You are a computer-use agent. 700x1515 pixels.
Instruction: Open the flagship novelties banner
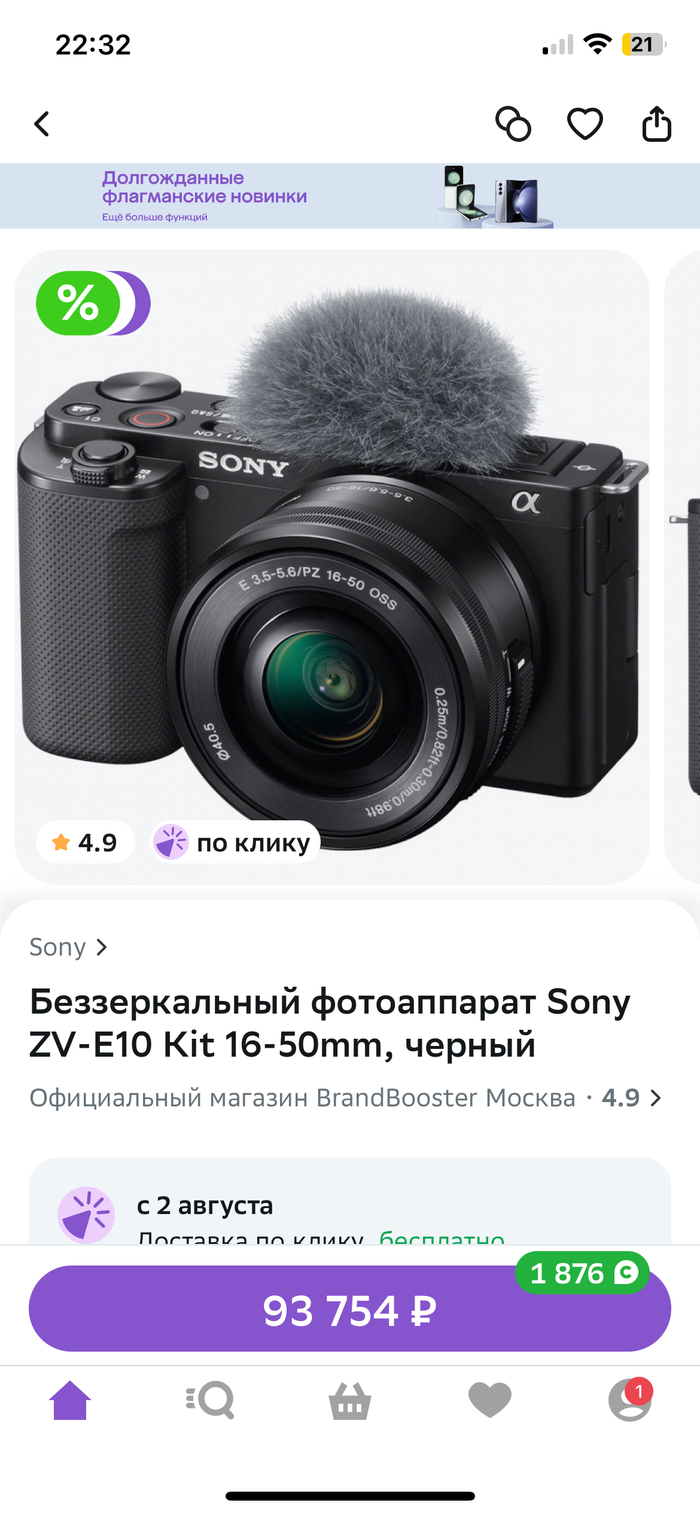click(350, 196)
